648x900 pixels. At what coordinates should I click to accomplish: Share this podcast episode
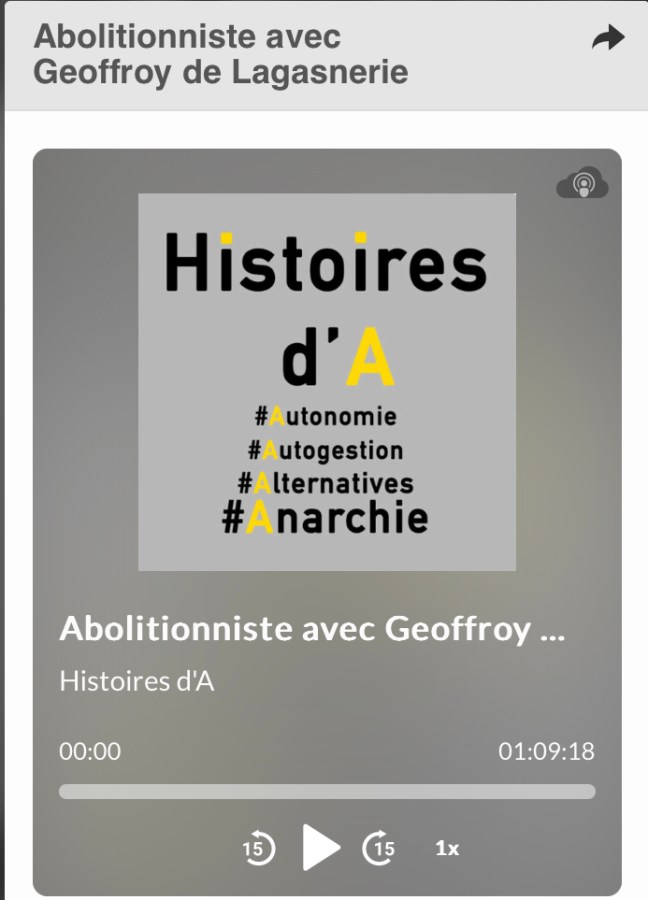(607, 39)
